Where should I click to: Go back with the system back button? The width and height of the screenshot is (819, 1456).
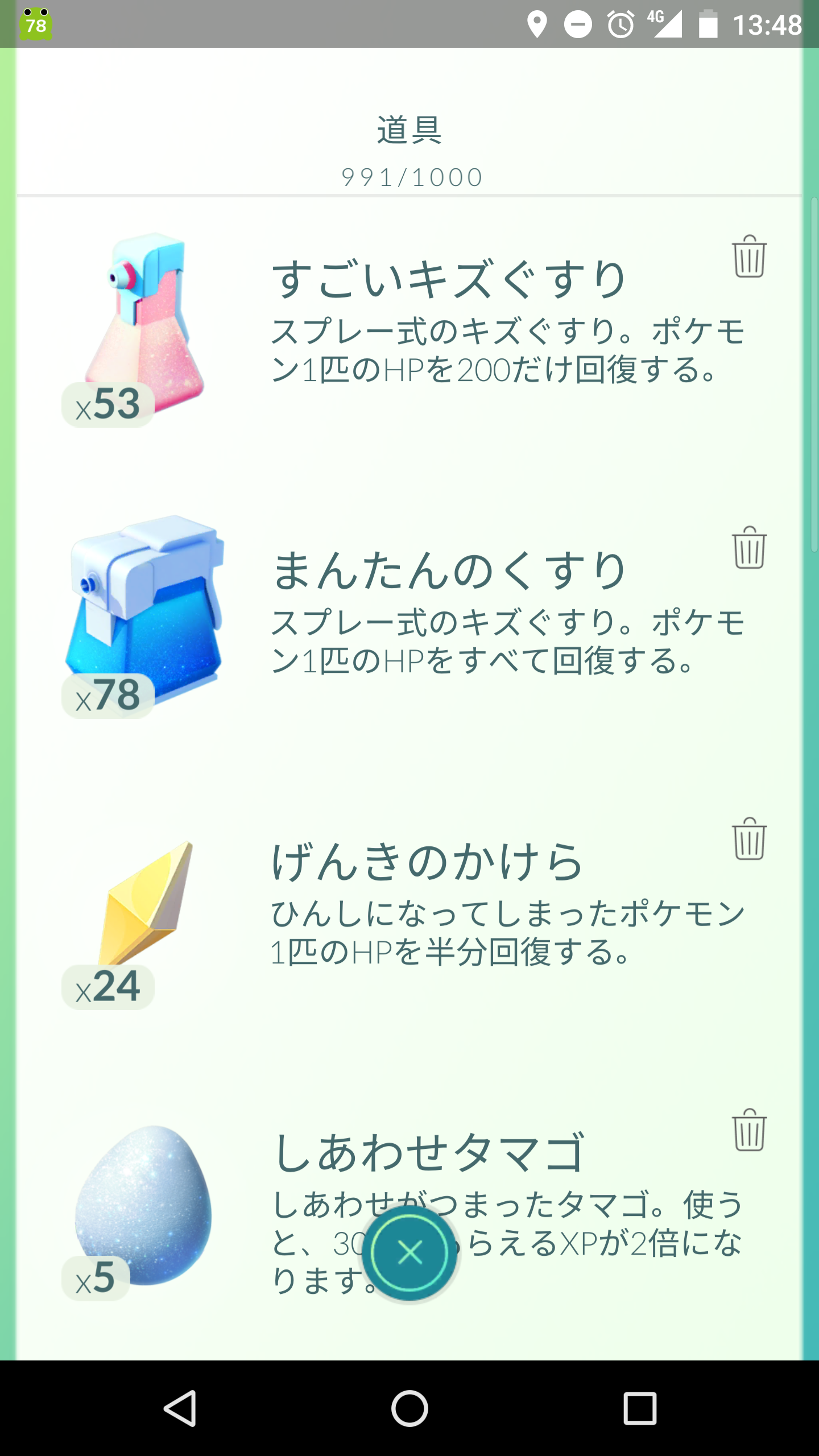[180, 1408]
